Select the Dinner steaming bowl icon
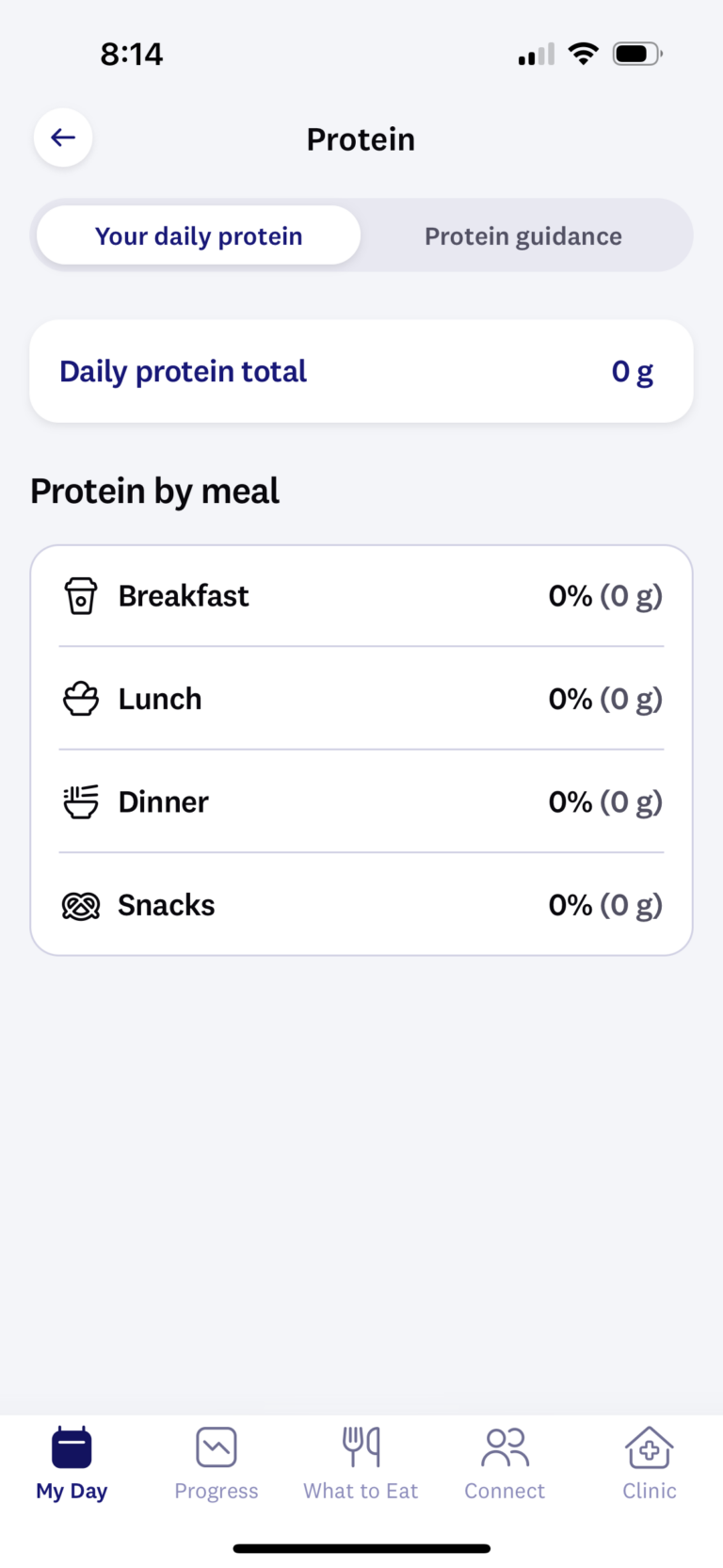723x1568 pixels. [81, 801]
